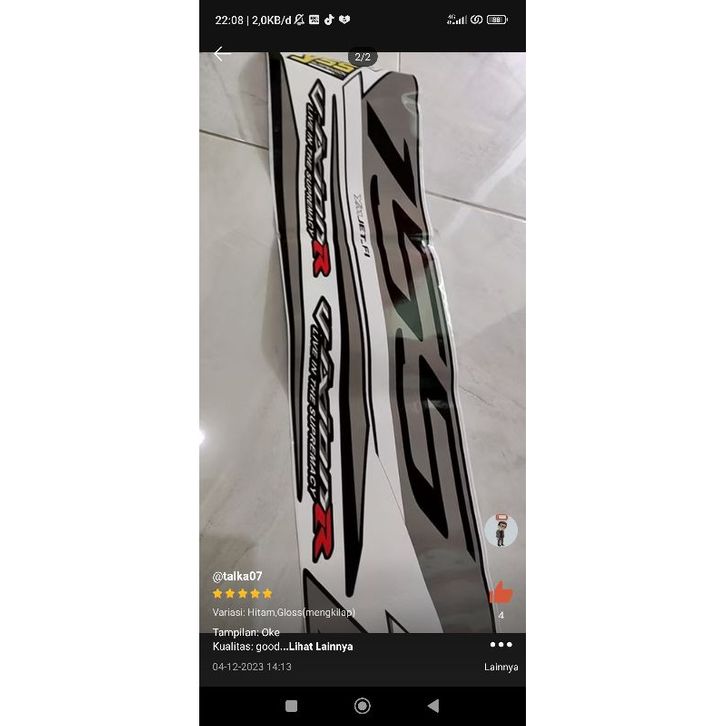Tap the system back triangle

tap(433, 706)
